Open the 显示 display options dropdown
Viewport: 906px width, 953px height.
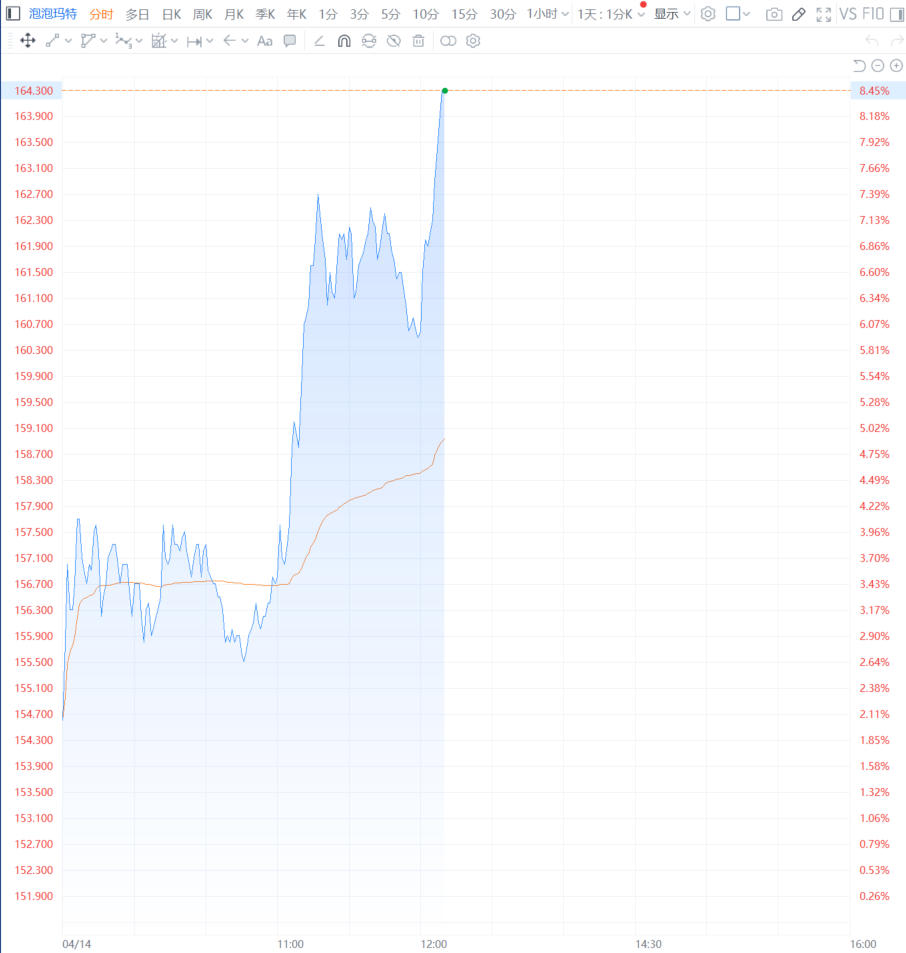click(x=672, y=14)
